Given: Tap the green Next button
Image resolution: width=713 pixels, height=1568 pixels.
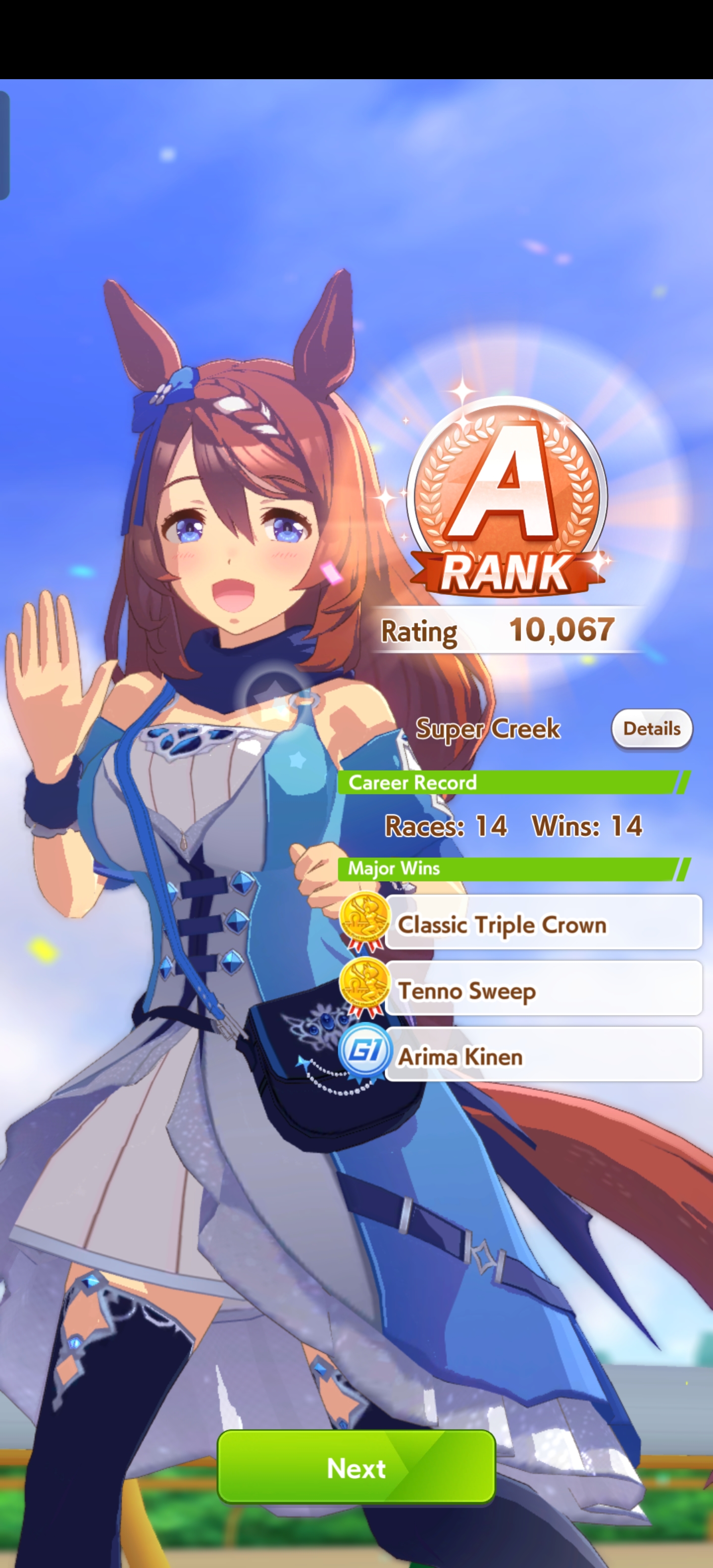Looking at the screenshot, I should [356, 1468].
